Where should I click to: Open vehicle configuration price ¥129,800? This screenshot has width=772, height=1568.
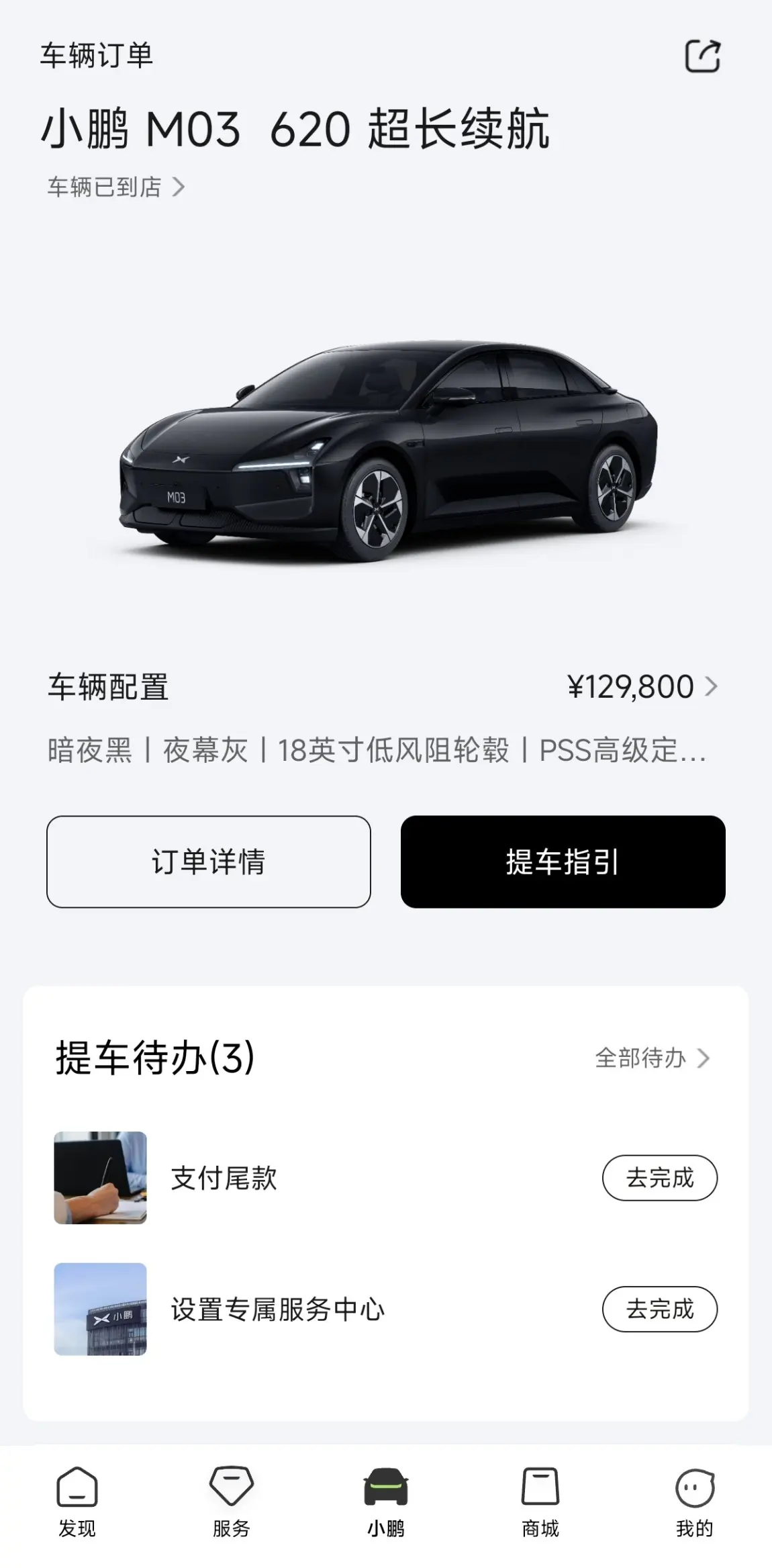click(x=642, y=686)
